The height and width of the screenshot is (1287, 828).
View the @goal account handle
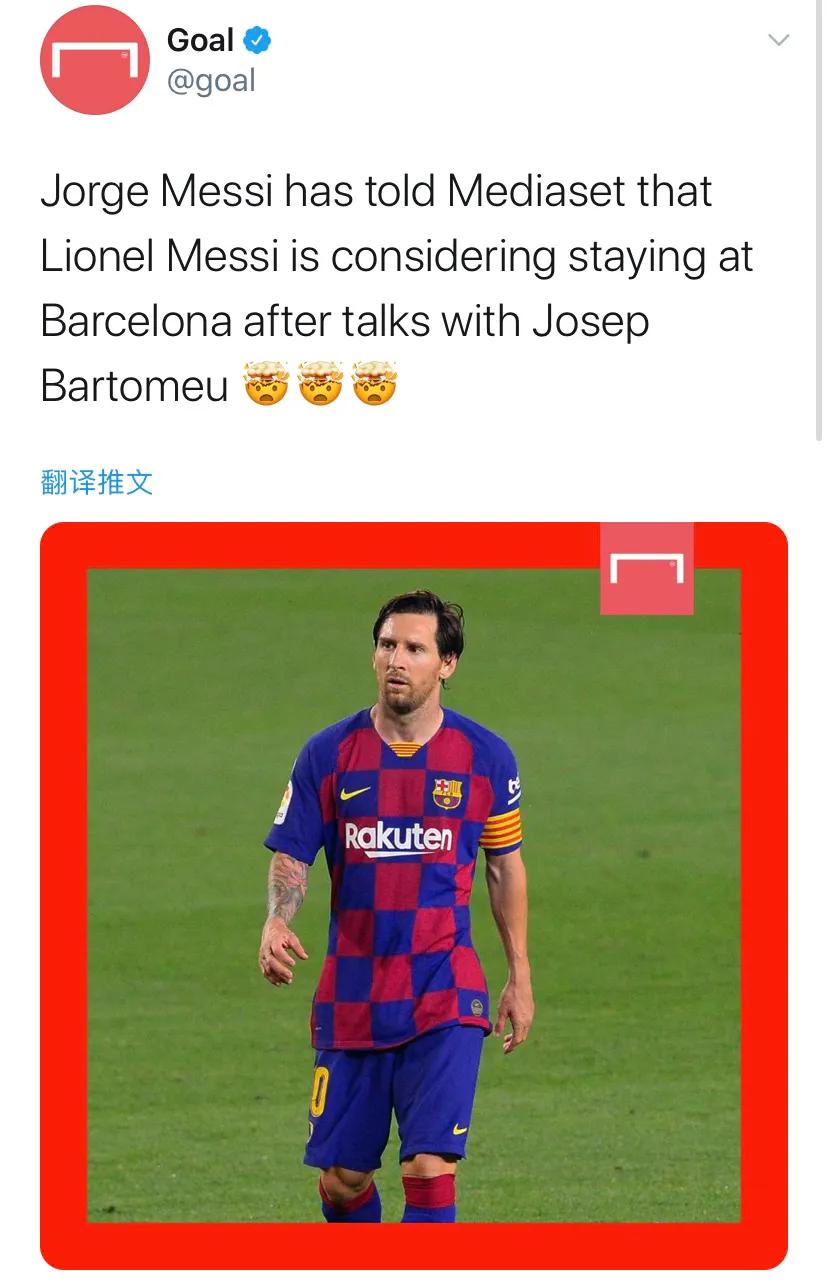click(x=211, y=80)
